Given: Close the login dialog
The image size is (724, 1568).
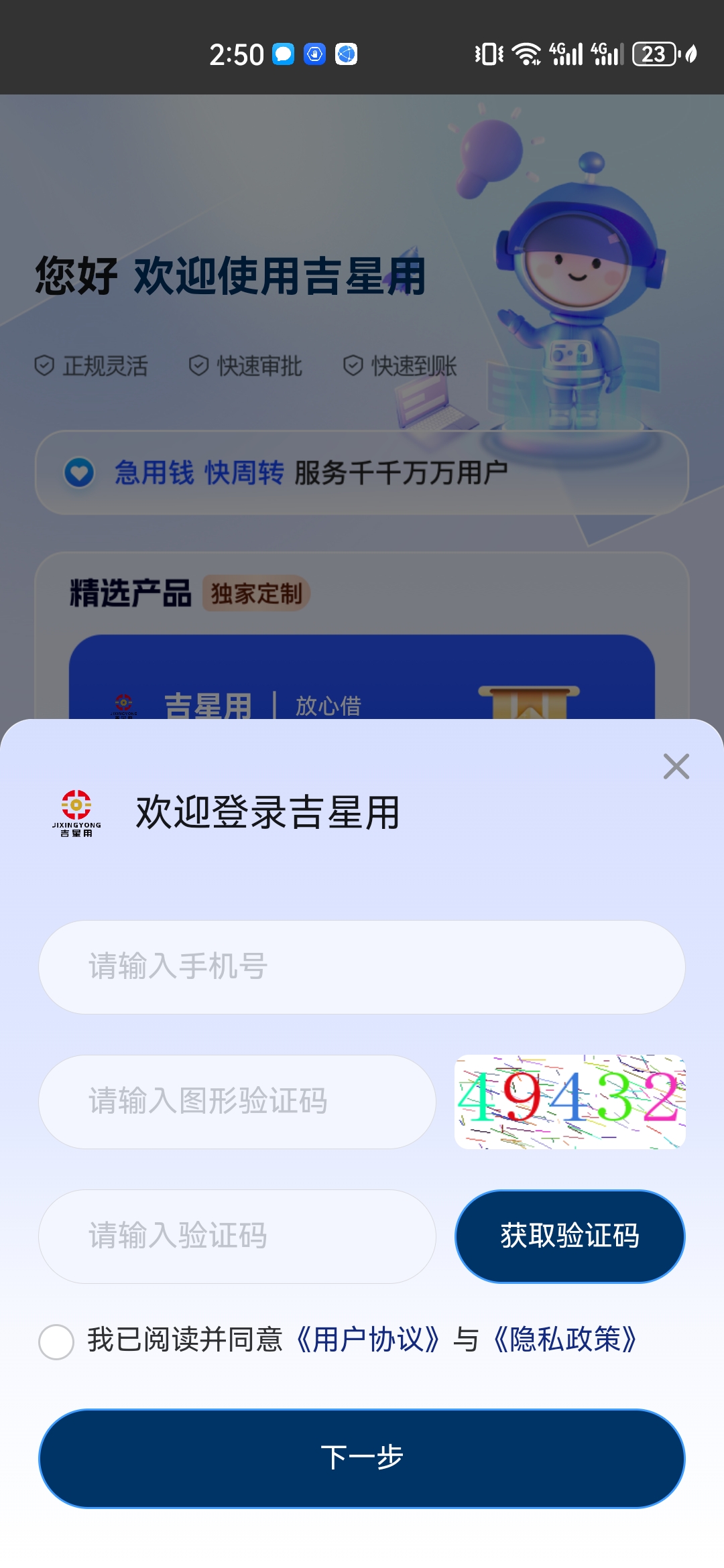Looking at the screenshot, I should (x=676, y=766).
